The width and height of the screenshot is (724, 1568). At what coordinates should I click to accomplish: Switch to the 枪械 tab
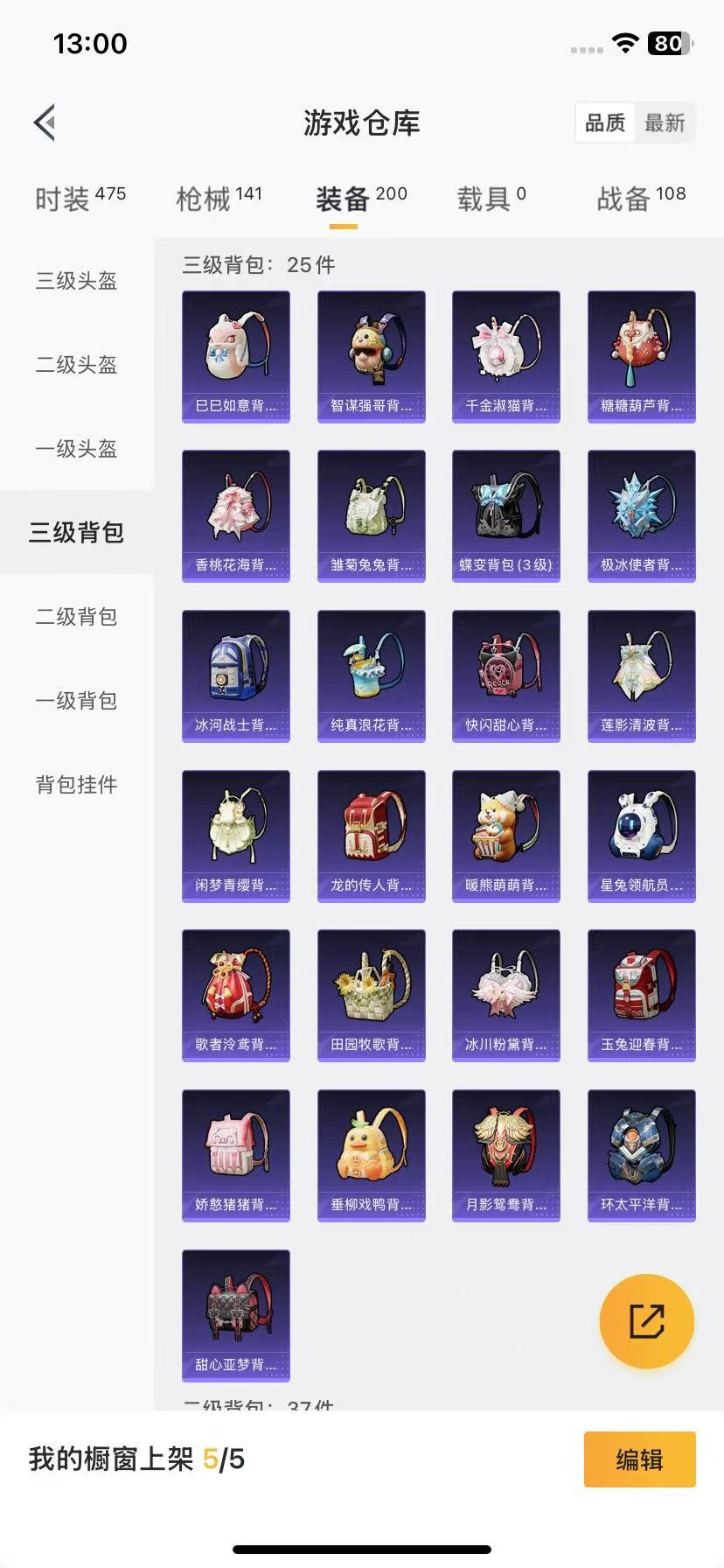pyautogui.click(x=219, y=199)
